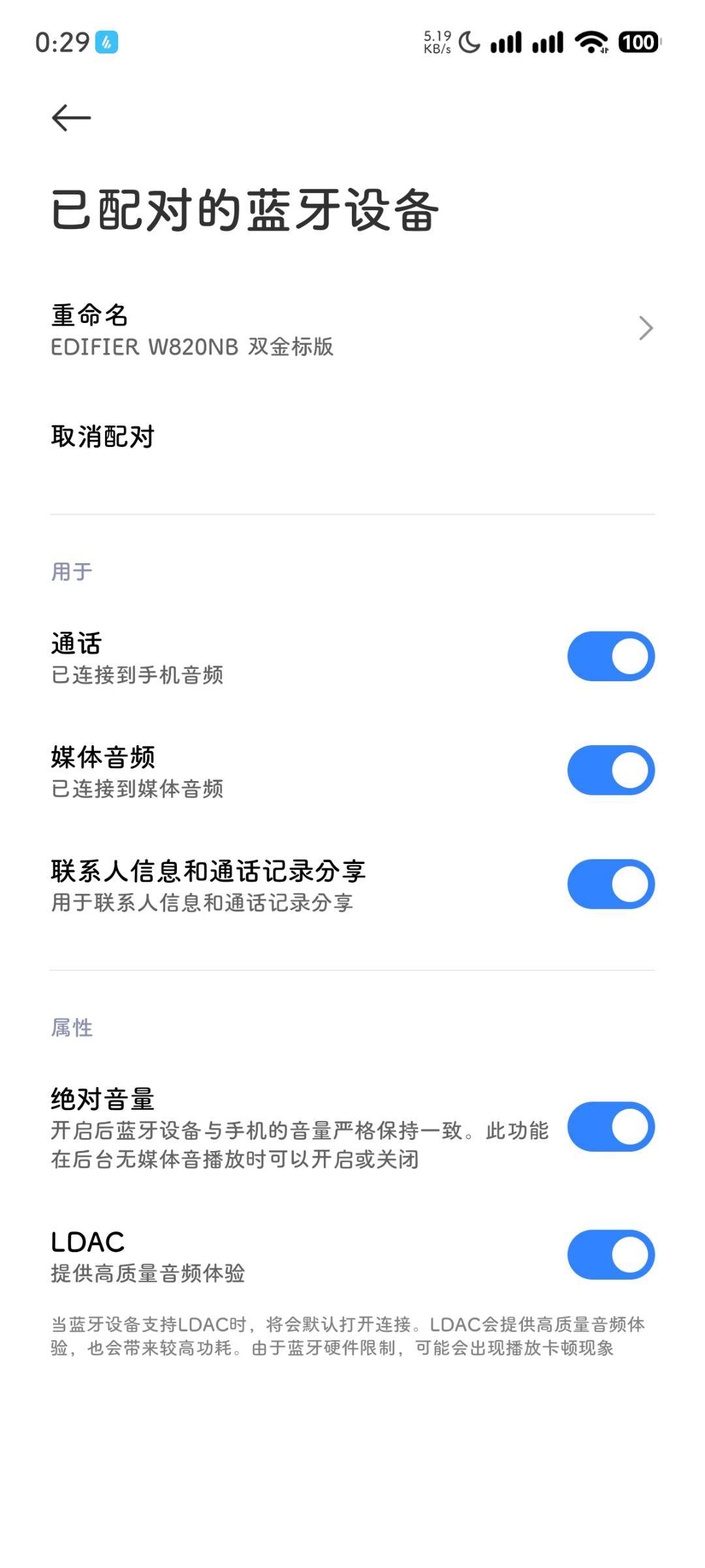Toggle off the 通话 switch
The height and width of the screenshot is (1568, 705).
click(x=610, y=656)
